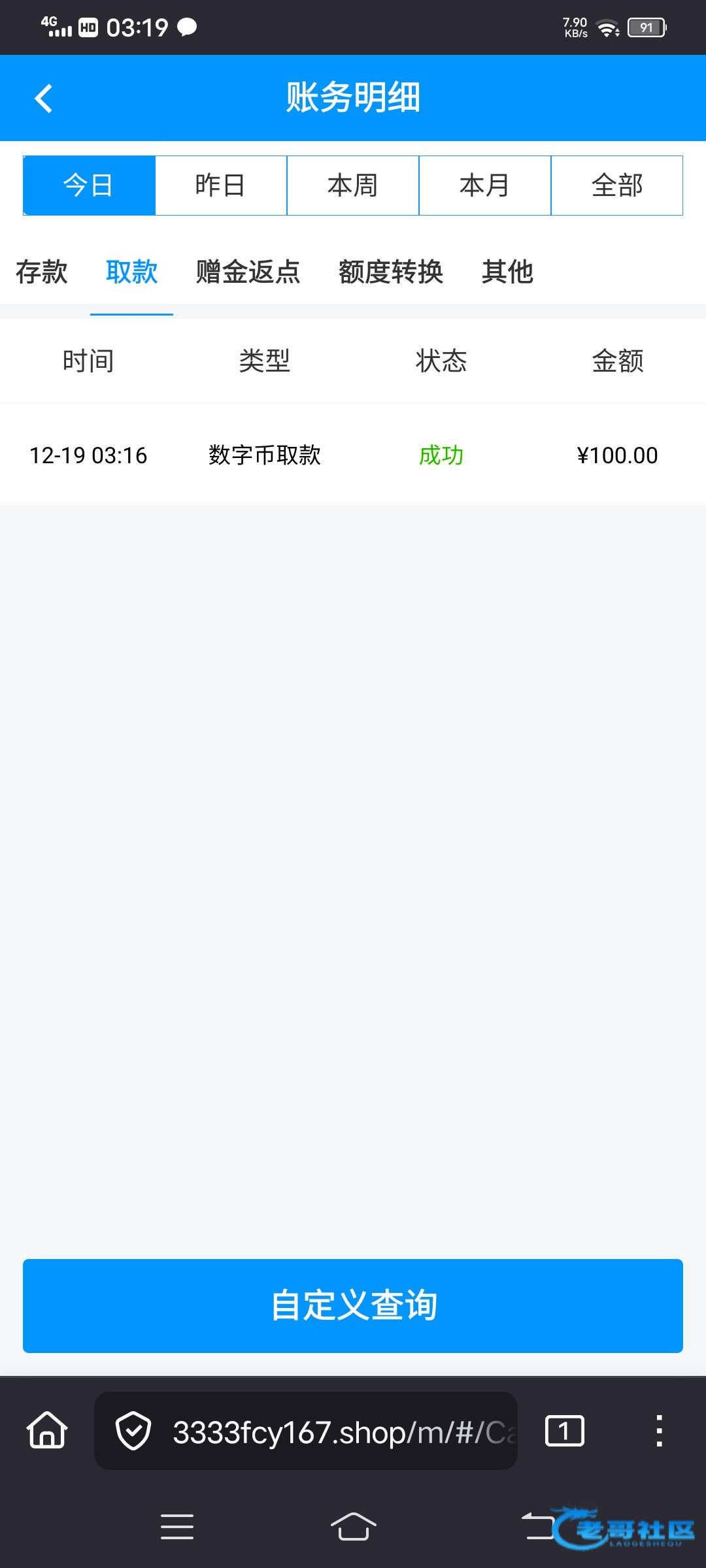Switch to the 存款 tab

42,272
